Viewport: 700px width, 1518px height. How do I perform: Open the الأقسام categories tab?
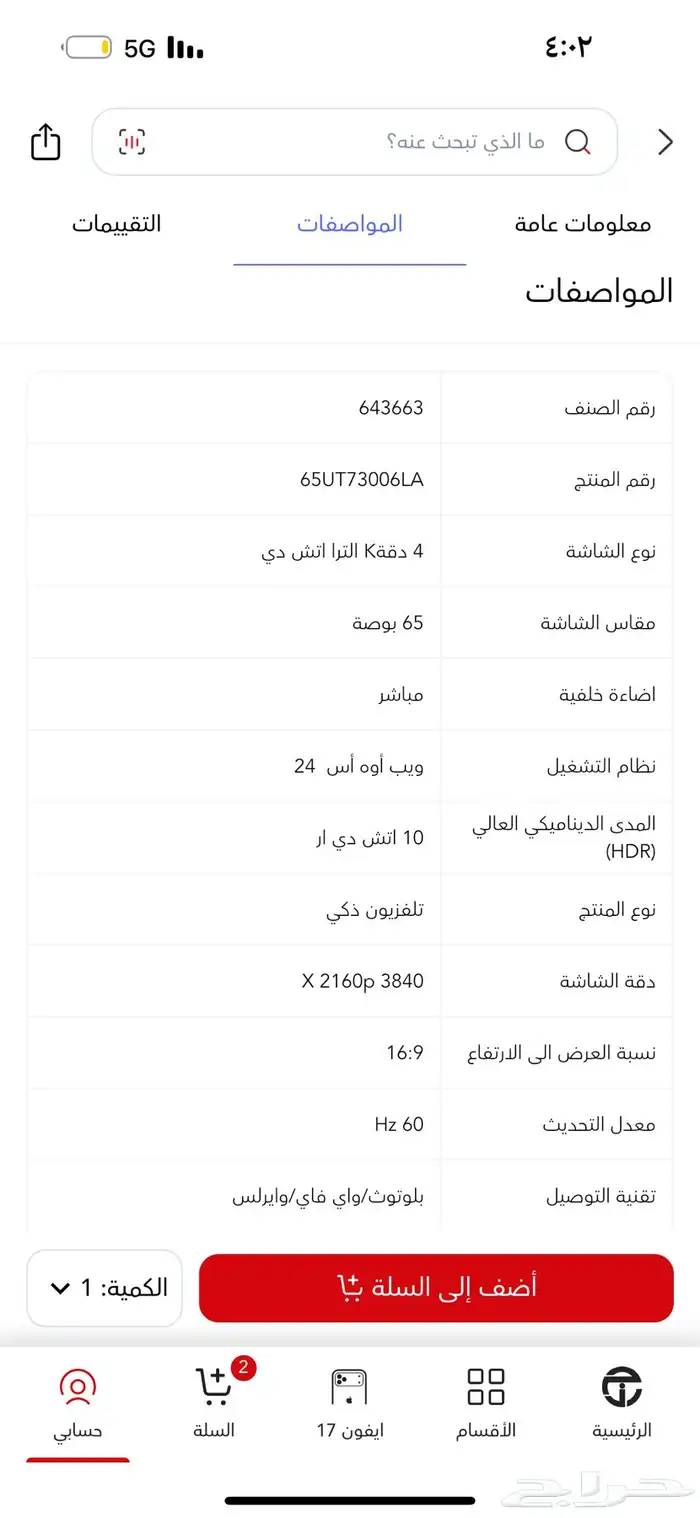tap(486, 1403)
